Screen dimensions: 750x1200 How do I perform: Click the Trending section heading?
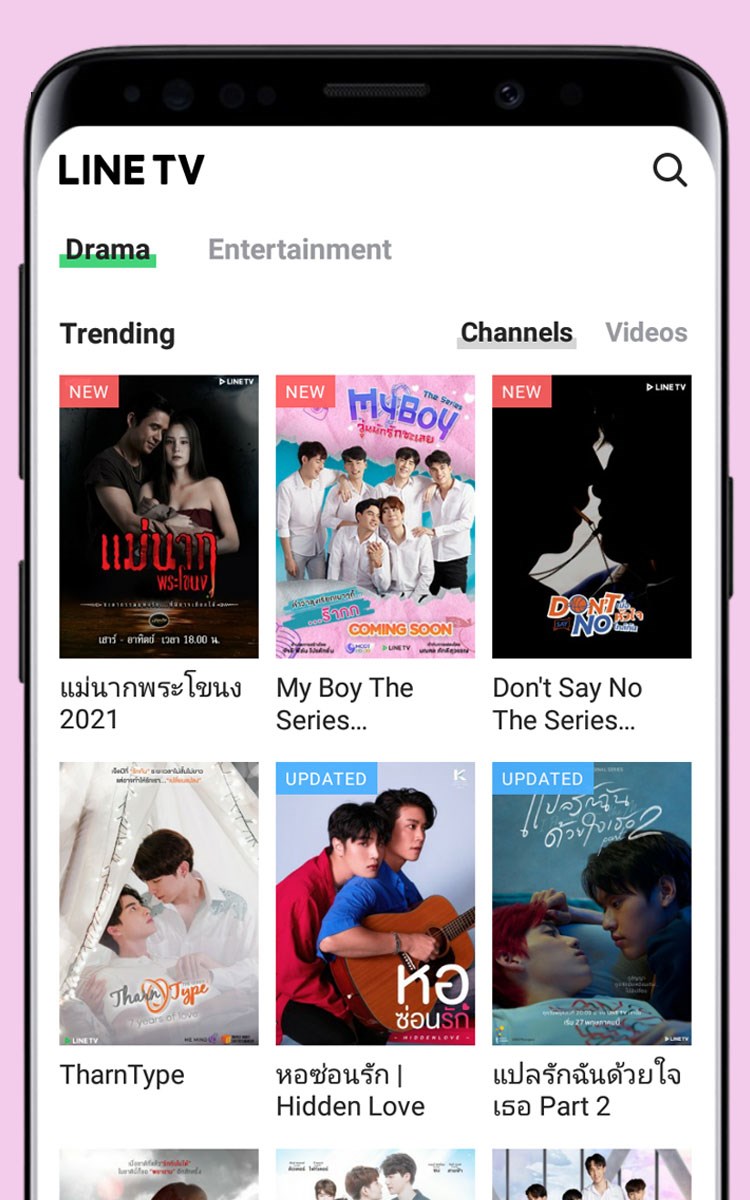[119, 333]
